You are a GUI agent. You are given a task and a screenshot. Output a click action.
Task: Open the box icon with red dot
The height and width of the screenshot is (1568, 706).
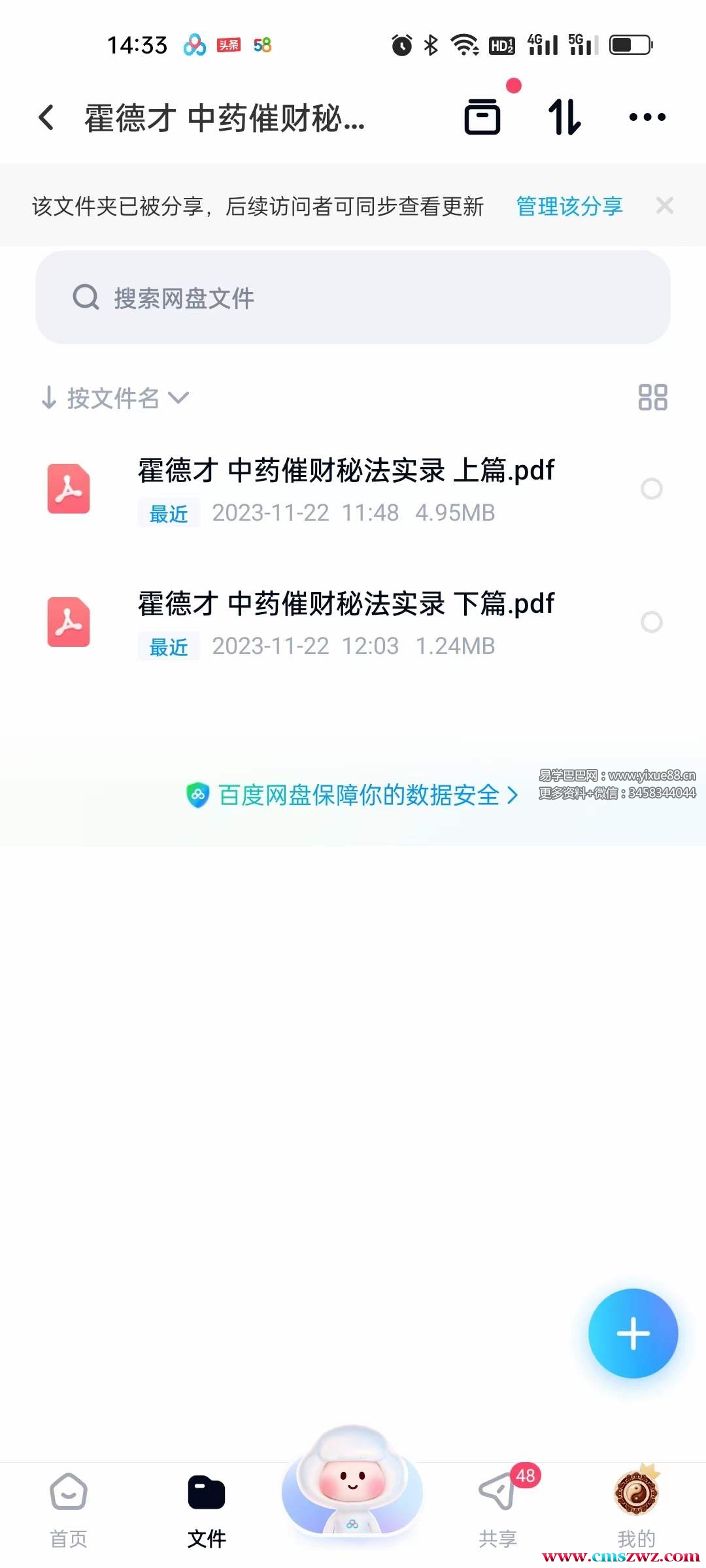point(483,117)
